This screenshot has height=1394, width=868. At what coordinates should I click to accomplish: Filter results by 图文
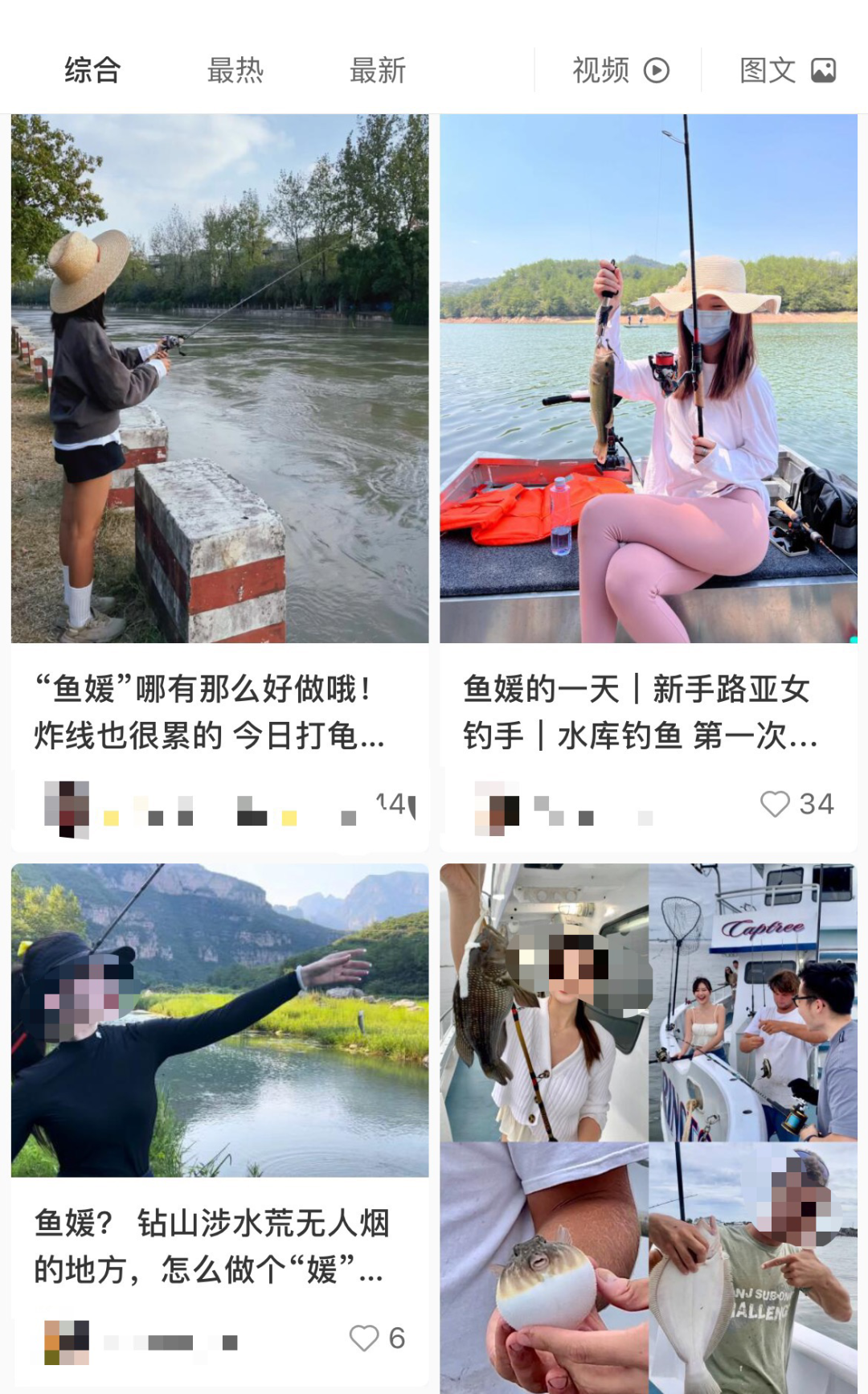tap(787, 71)
